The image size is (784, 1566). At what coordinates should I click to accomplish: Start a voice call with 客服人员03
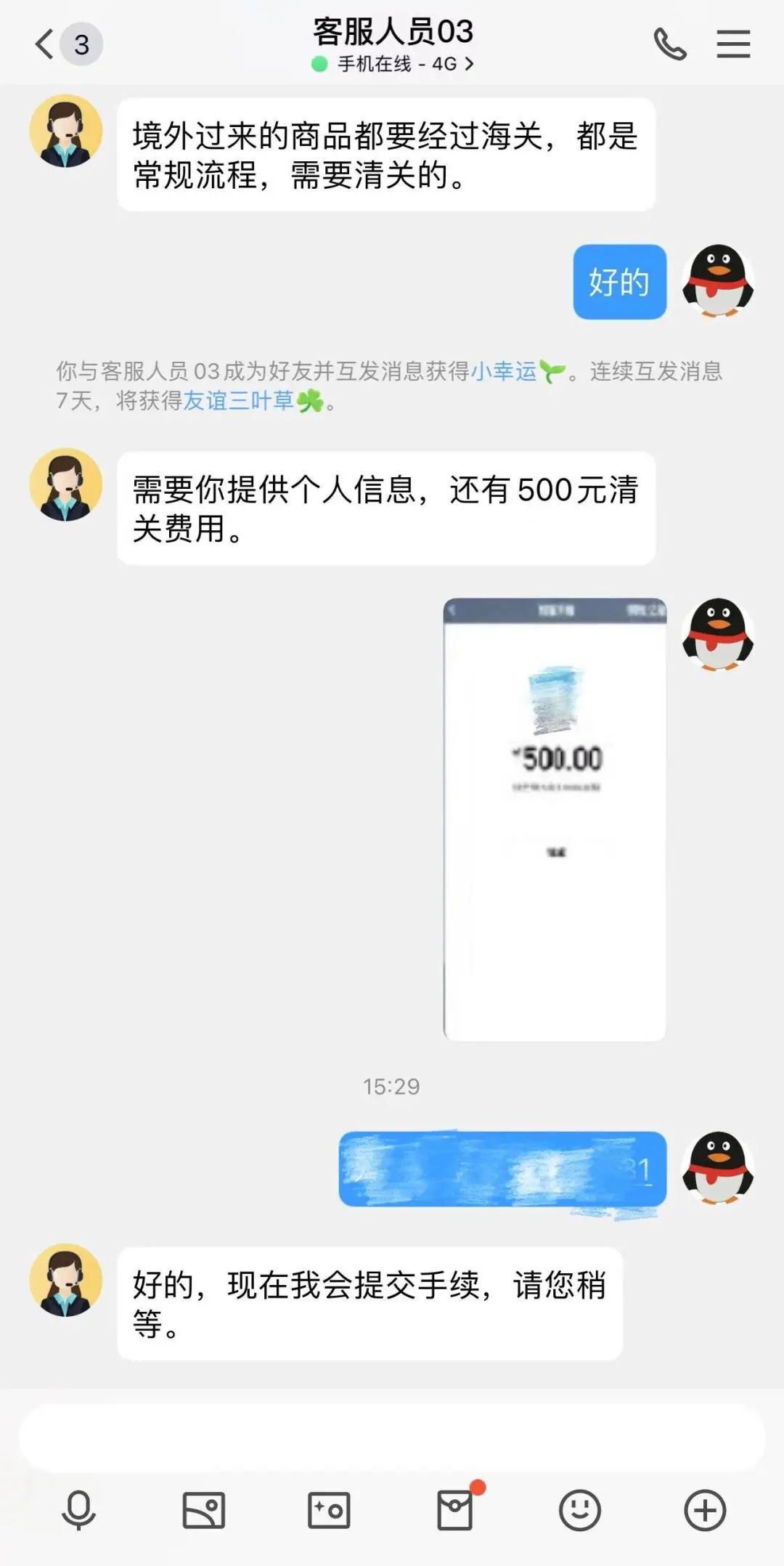[x=669, y=44]
